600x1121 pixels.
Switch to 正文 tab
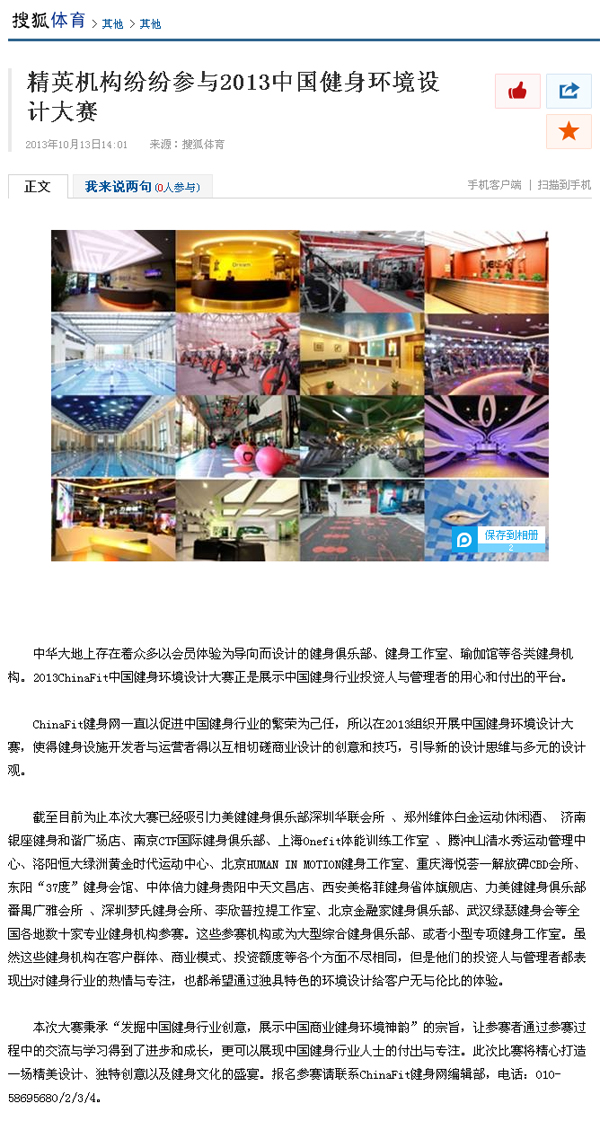pyautogui.click(x=38, y=186)
